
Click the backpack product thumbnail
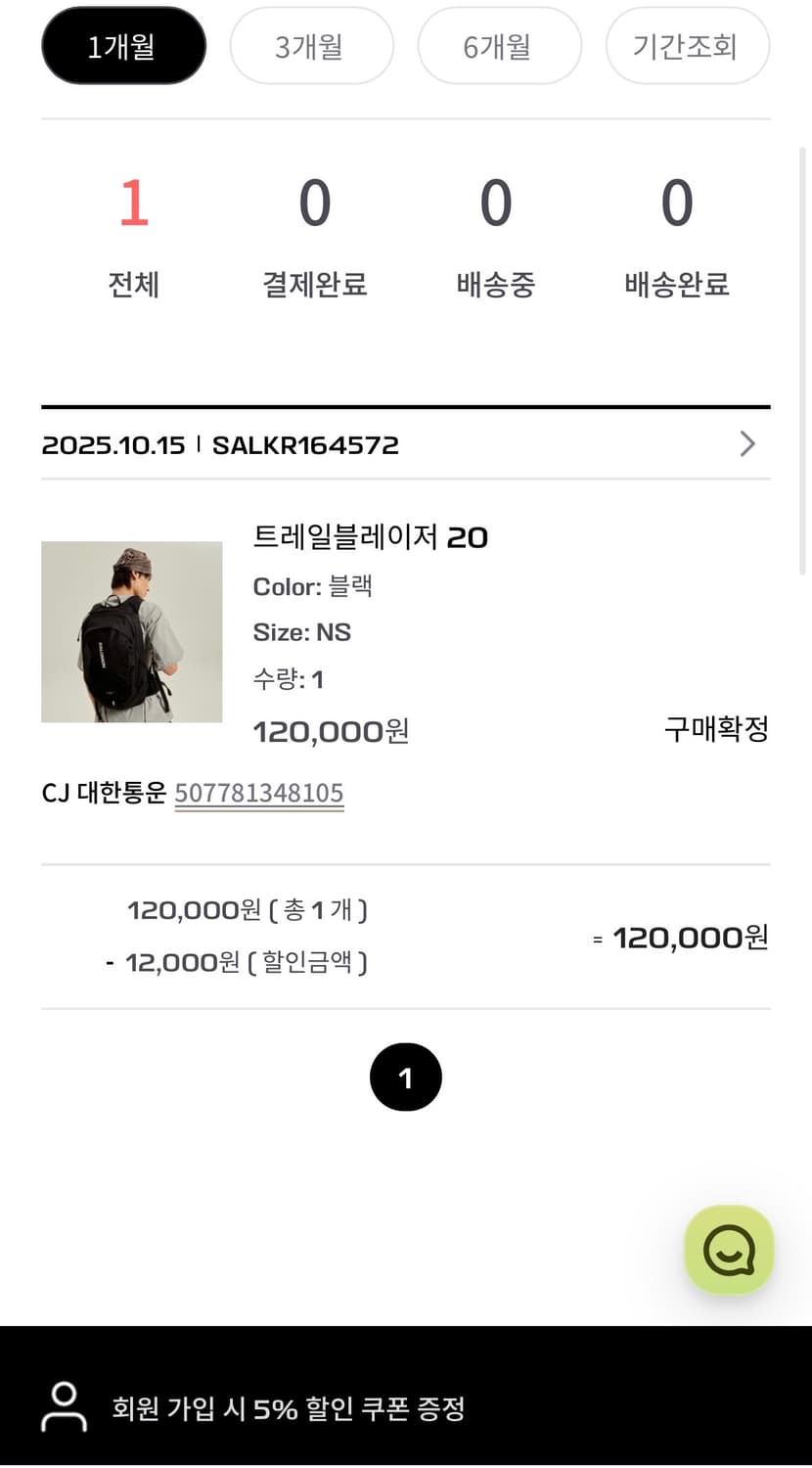click(x=132, y=631)
